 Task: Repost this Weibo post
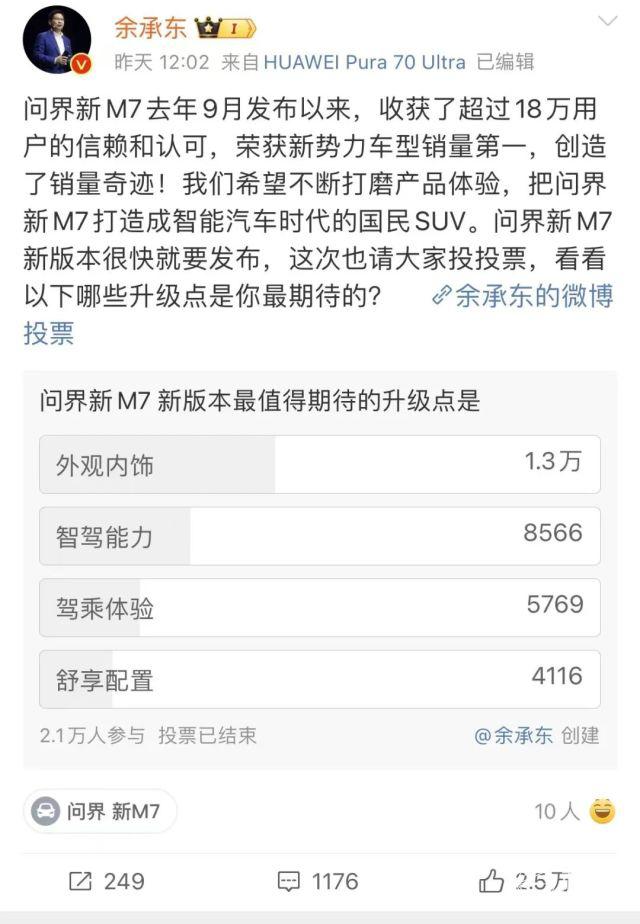pos(106,881)
